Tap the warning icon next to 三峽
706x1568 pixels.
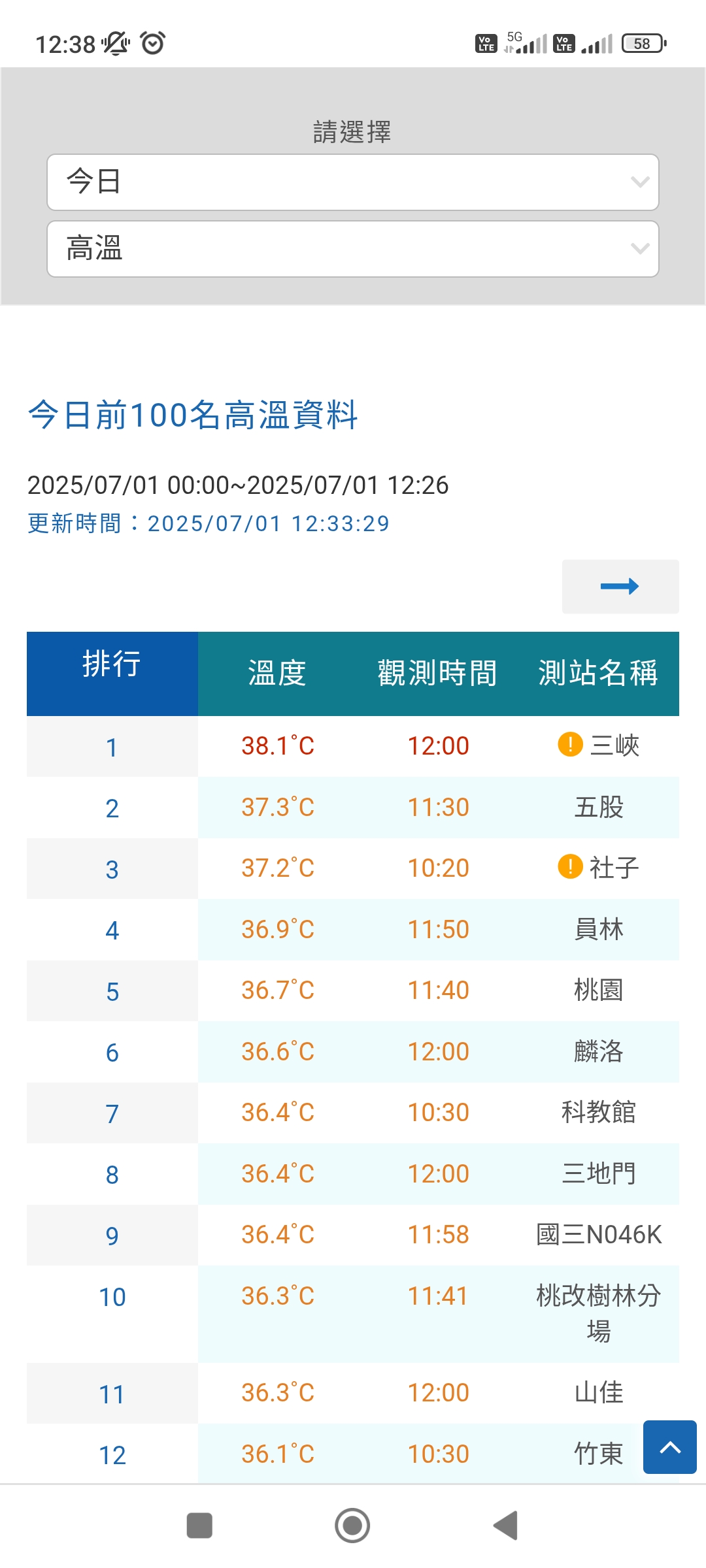[x=570, y=744]
